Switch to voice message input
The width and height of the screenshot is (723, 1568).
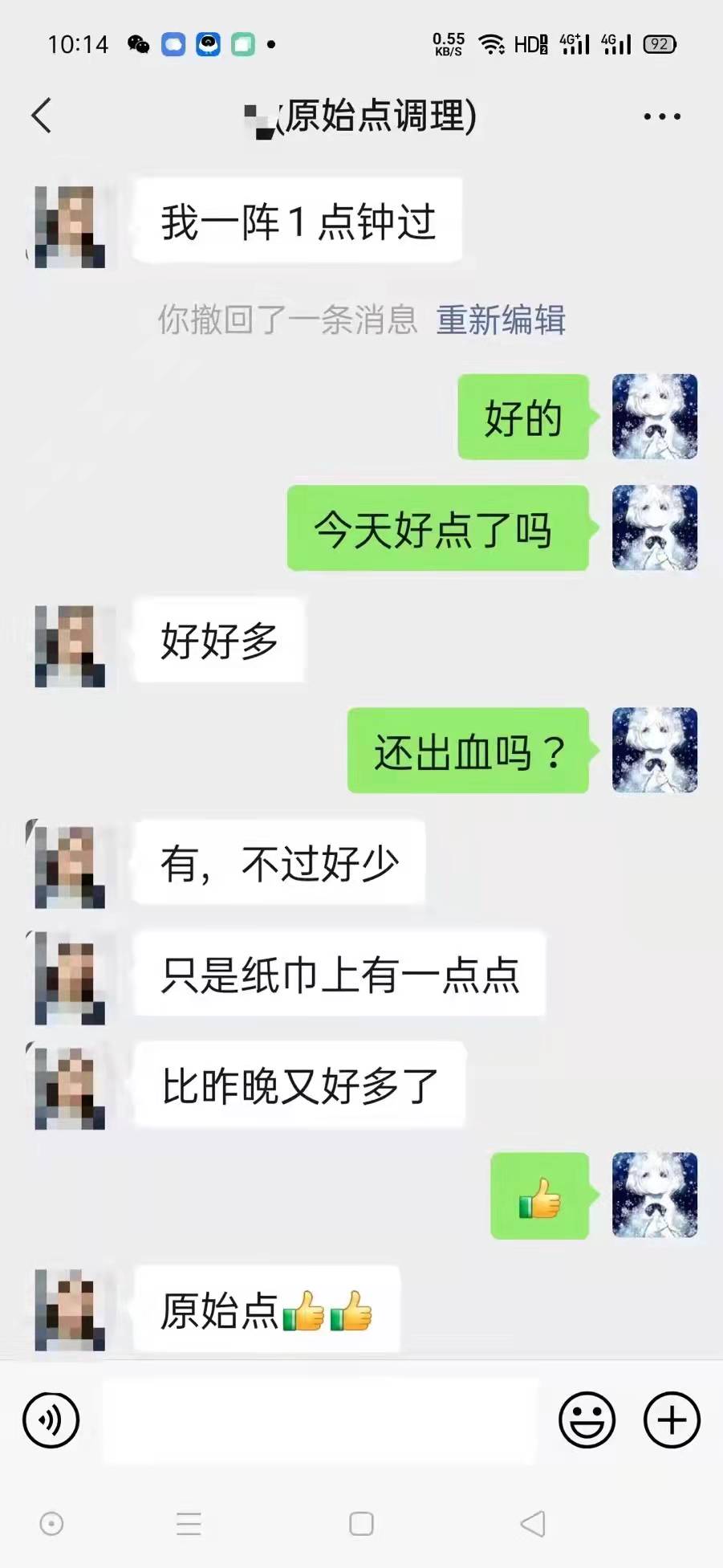click(51, 1419)
